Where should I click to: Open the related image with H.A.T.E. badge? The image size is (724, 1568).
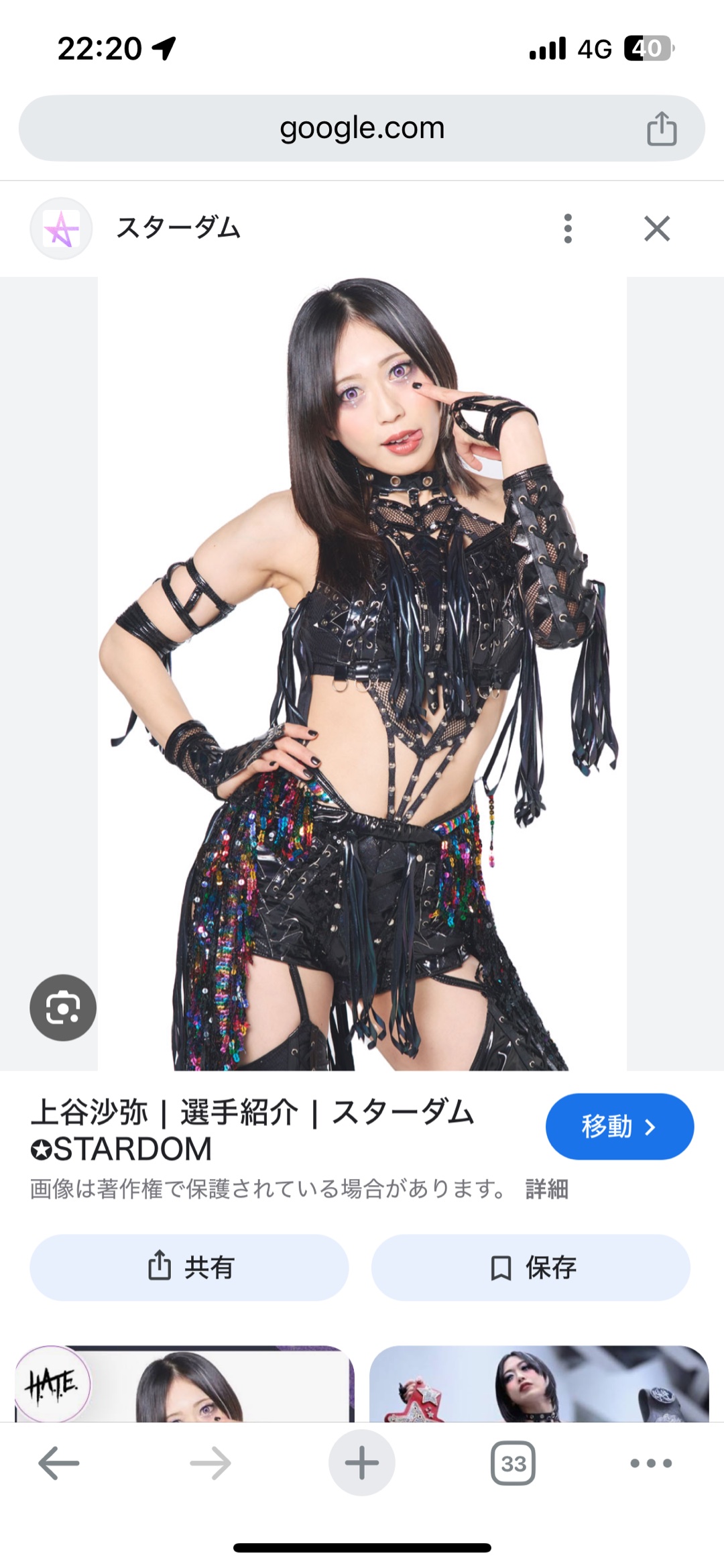(x=184, y=1384)
